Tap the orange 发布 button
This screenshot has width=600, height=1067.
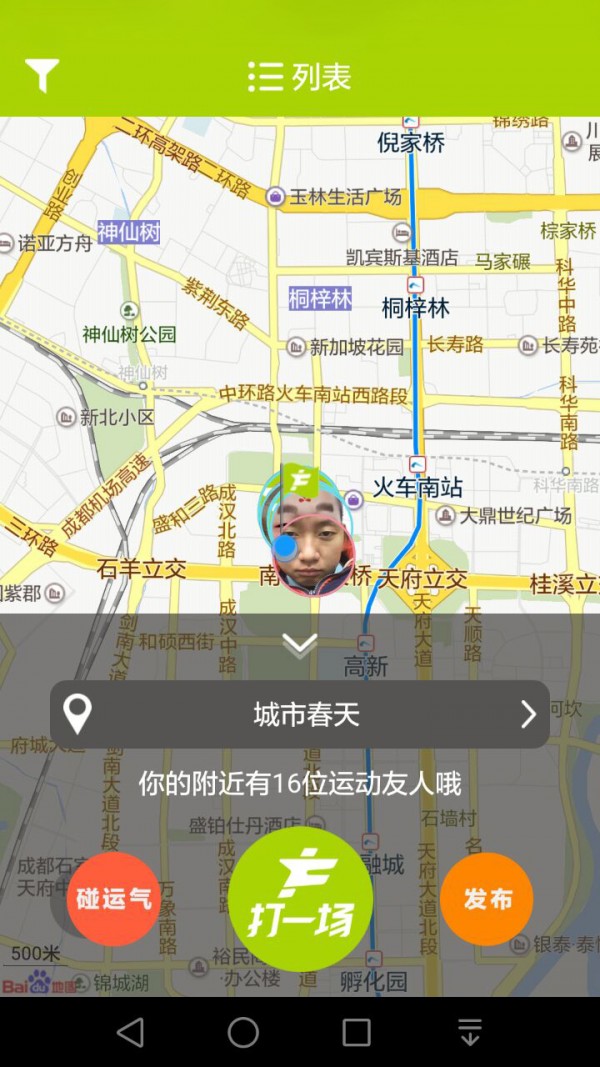(x=487, y=899)
